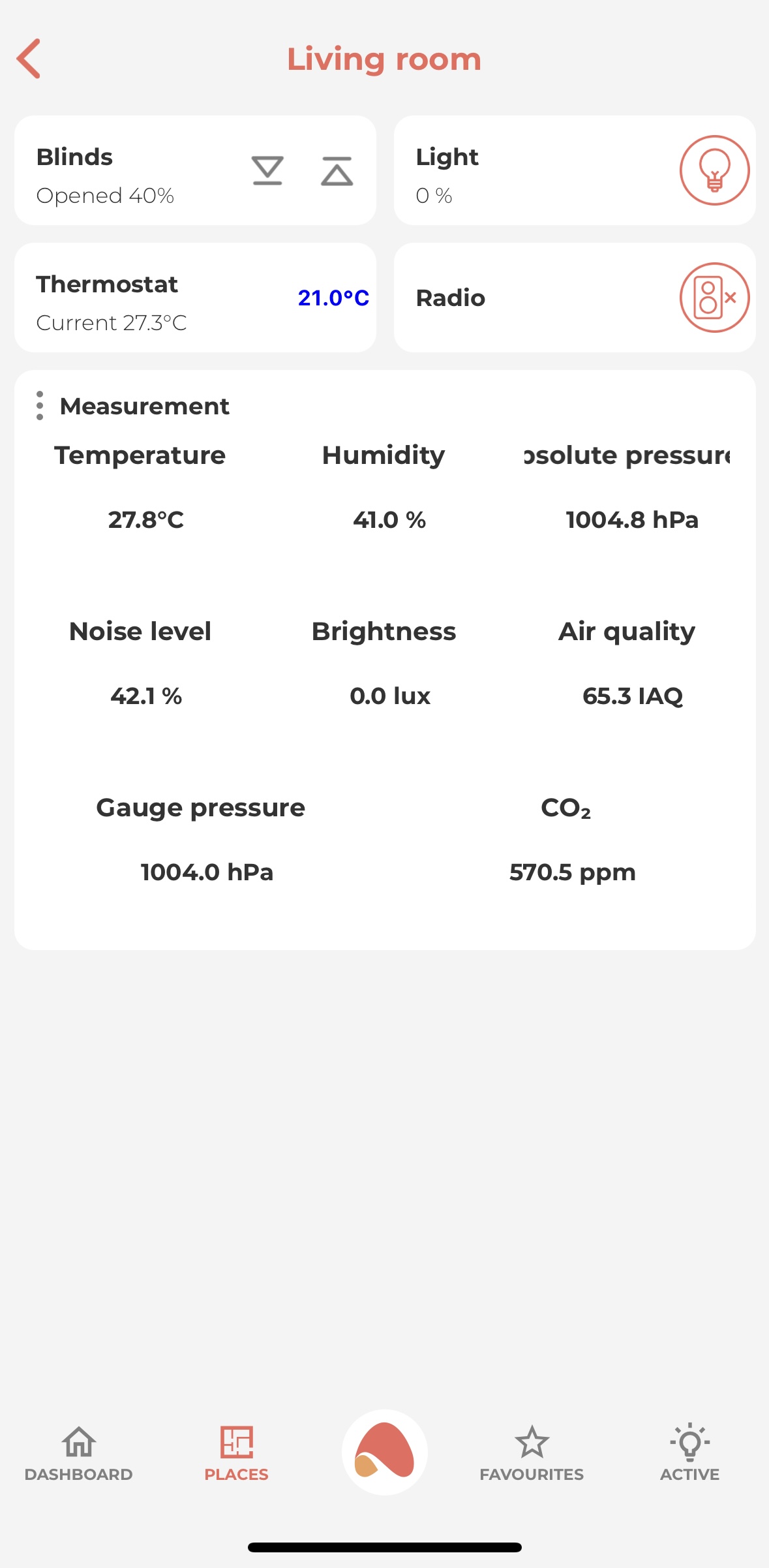Raise the blinds with the up arrow
The image size is (769, 1568).
point(337,171)
